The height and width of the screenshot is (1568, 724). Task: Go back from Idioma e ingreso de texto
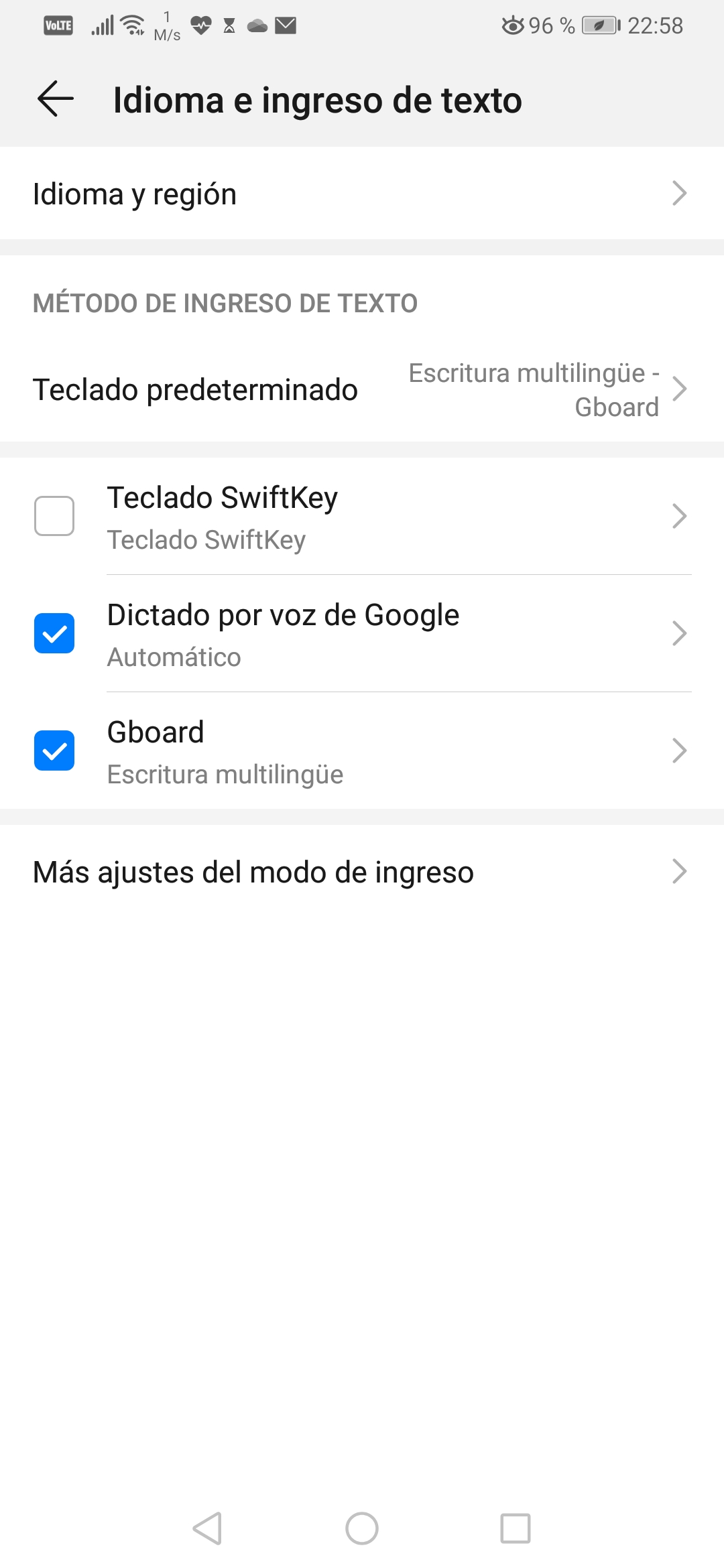55,99
